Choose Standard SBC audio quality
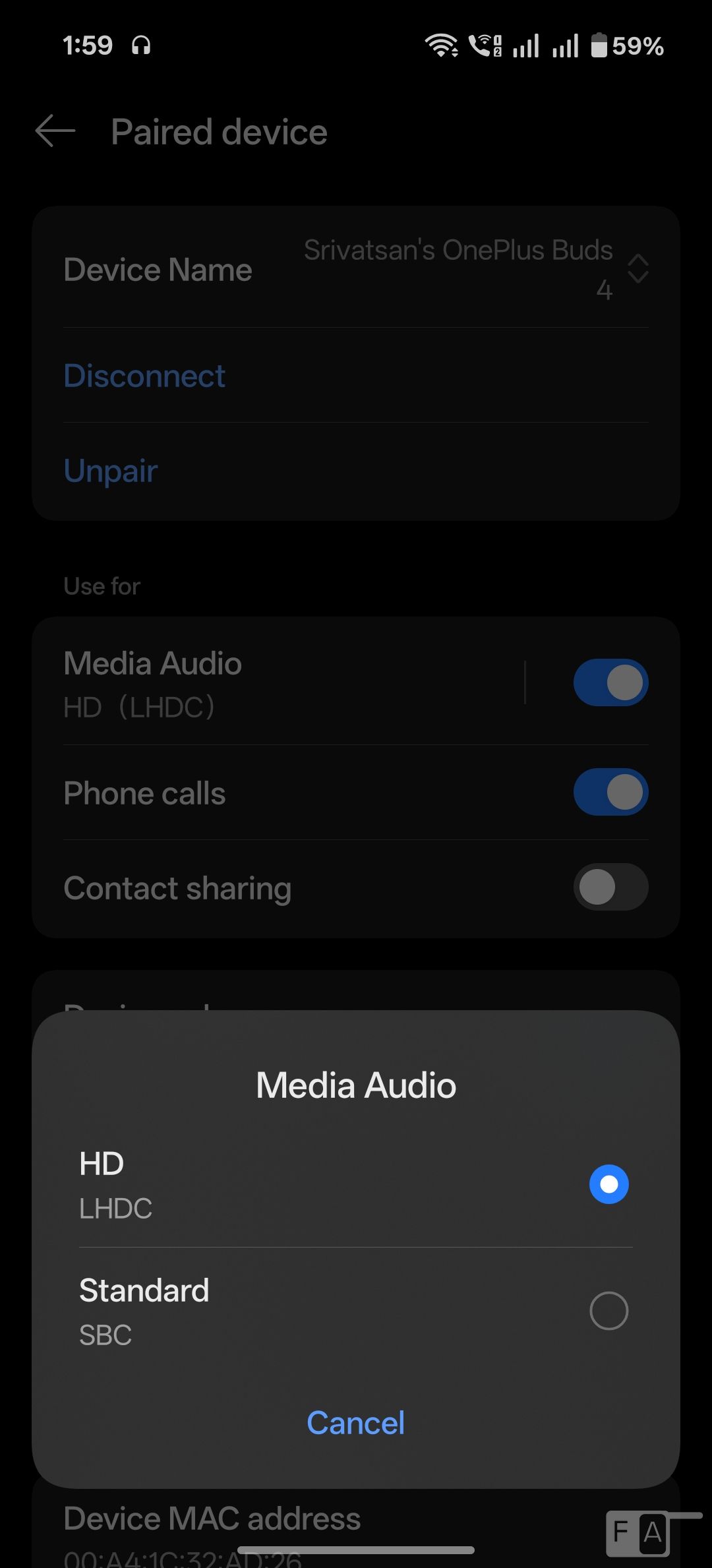 (608, 1311)
